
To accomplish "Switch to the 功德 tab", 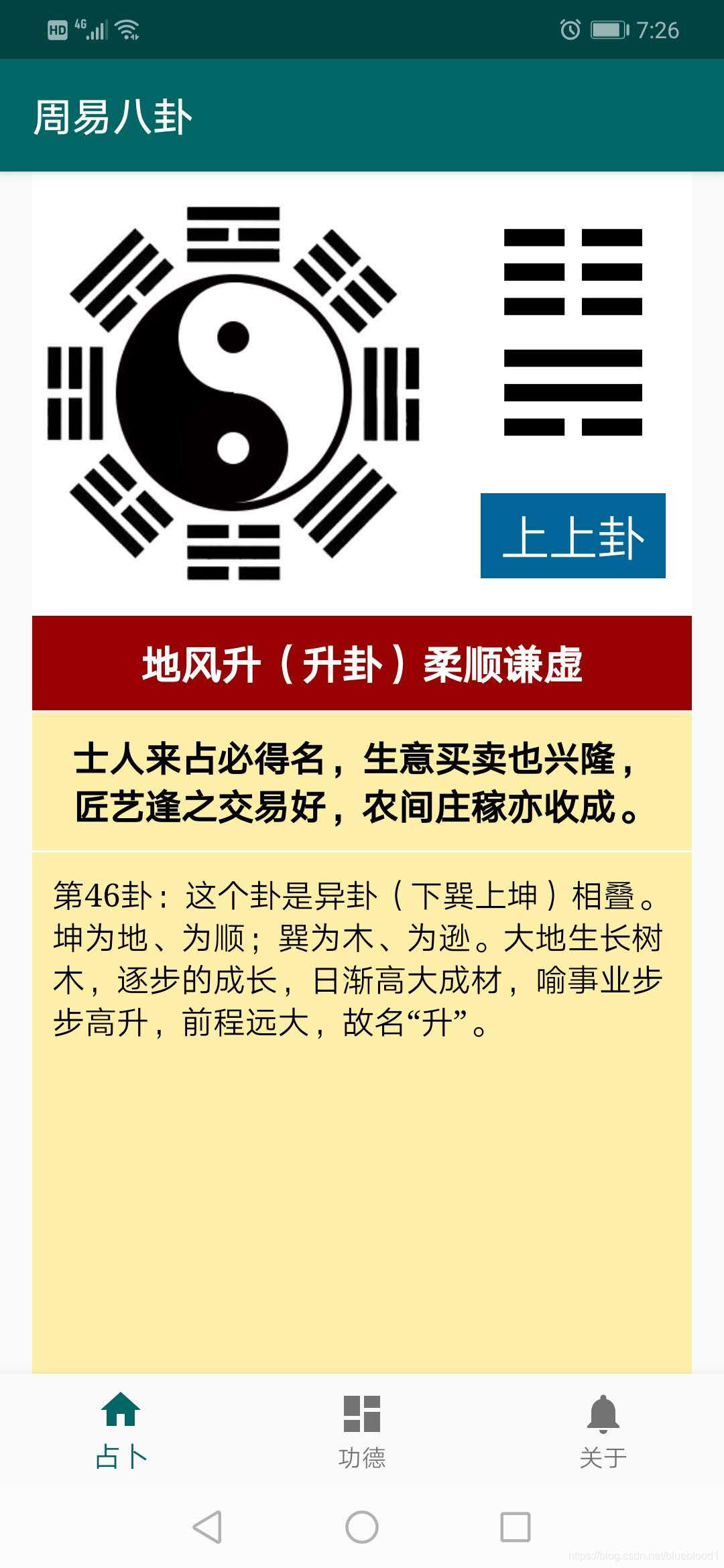I will [x=362, y=1429].
